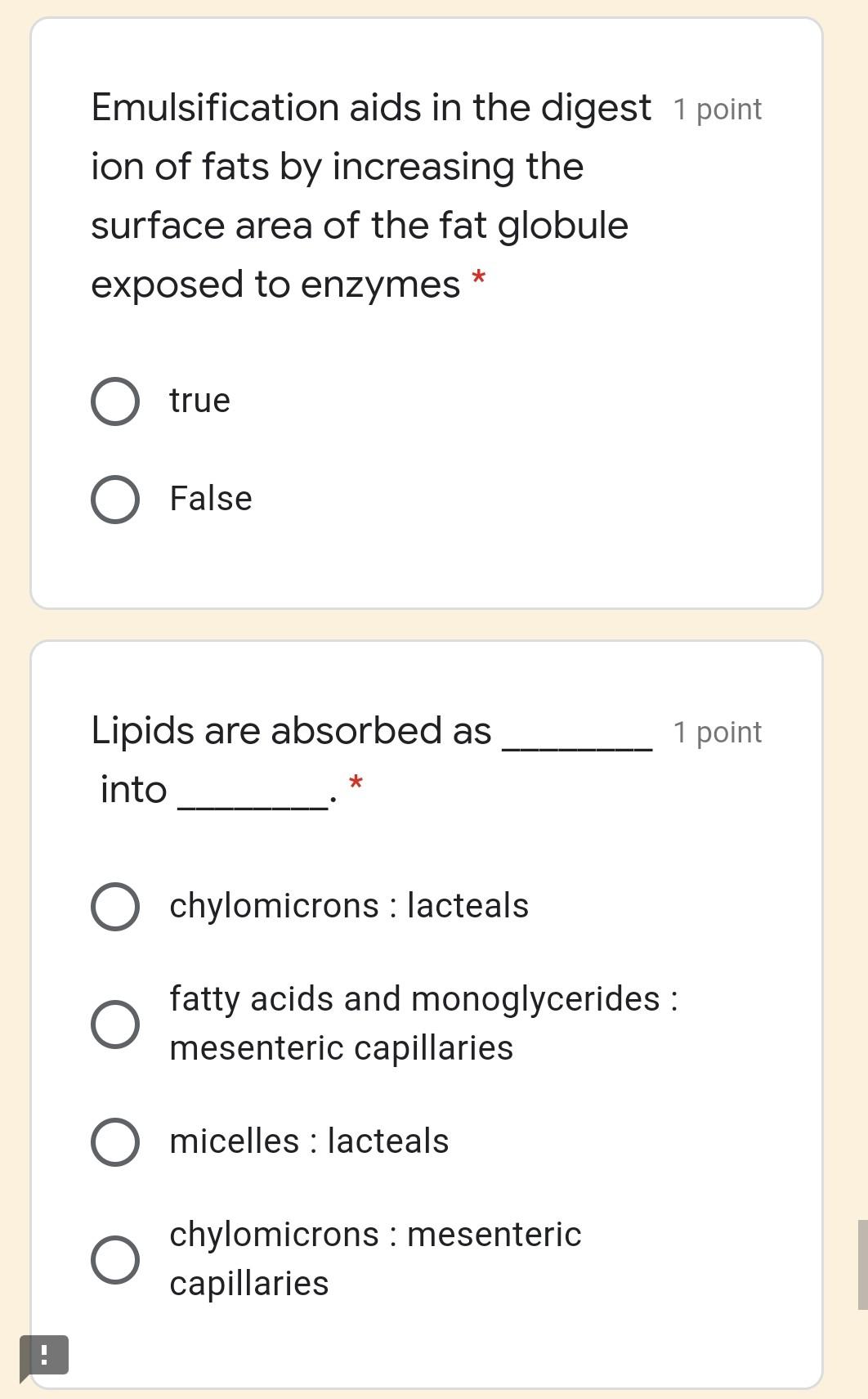
Task: Choose 'chylomicrons : lacteals' answer
Action: 114,907
